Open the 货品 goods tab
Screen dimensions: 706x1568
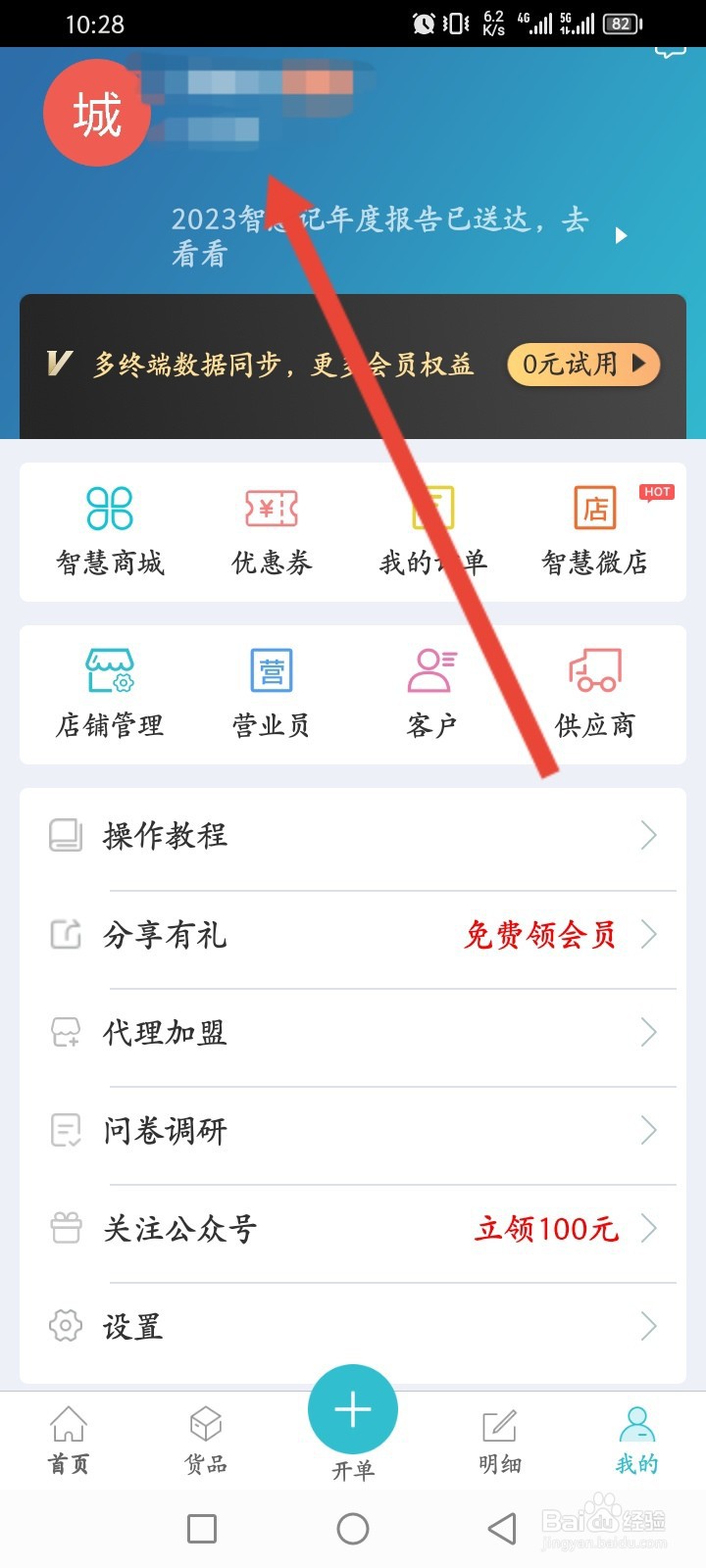pyautogui.click(x=204, y=1441)
